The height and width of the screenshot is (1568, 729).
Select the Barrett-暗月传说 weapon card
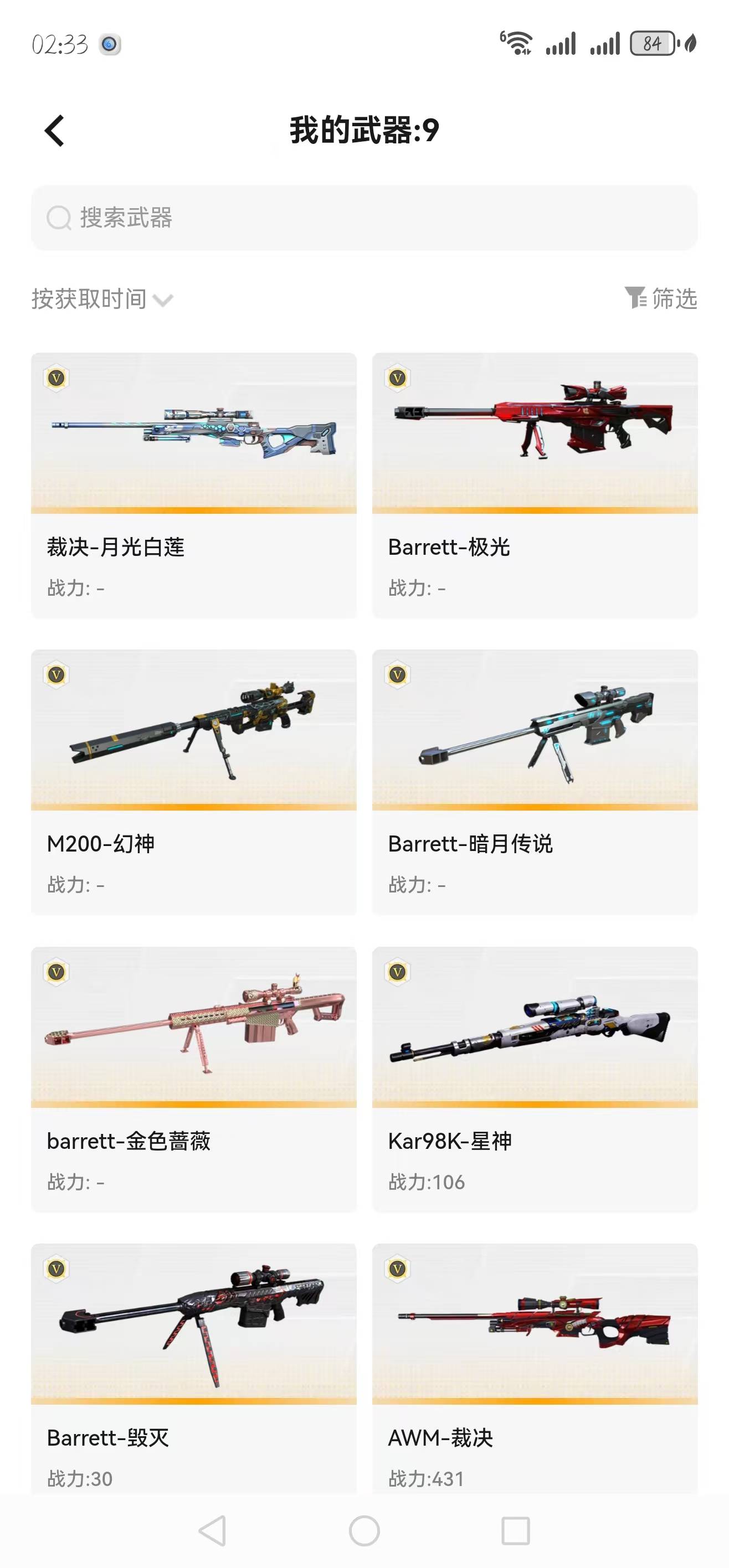click(x=535, y=782)
